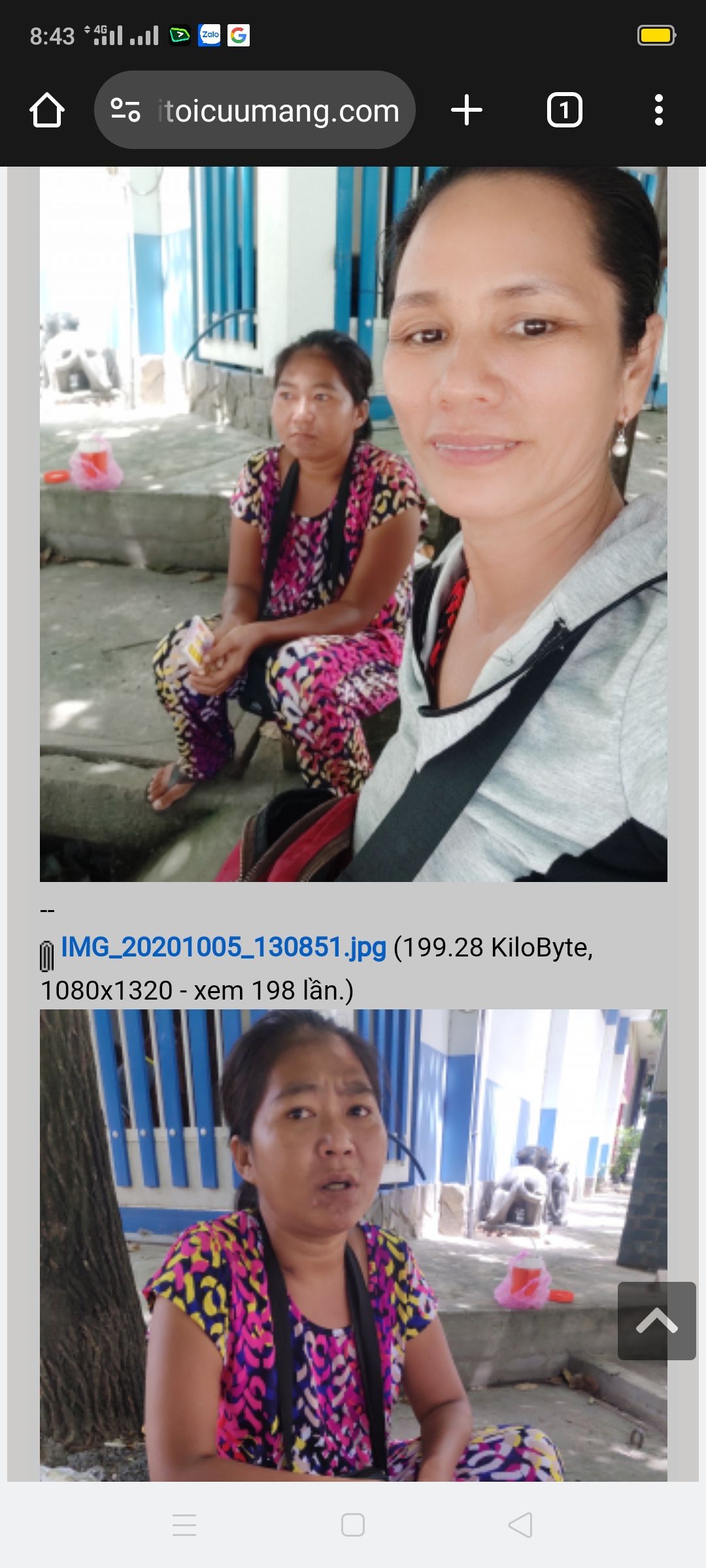706x1568 pixels.
Task: Edit the itoicuumang.com address bar
Action: coord(278,110)
